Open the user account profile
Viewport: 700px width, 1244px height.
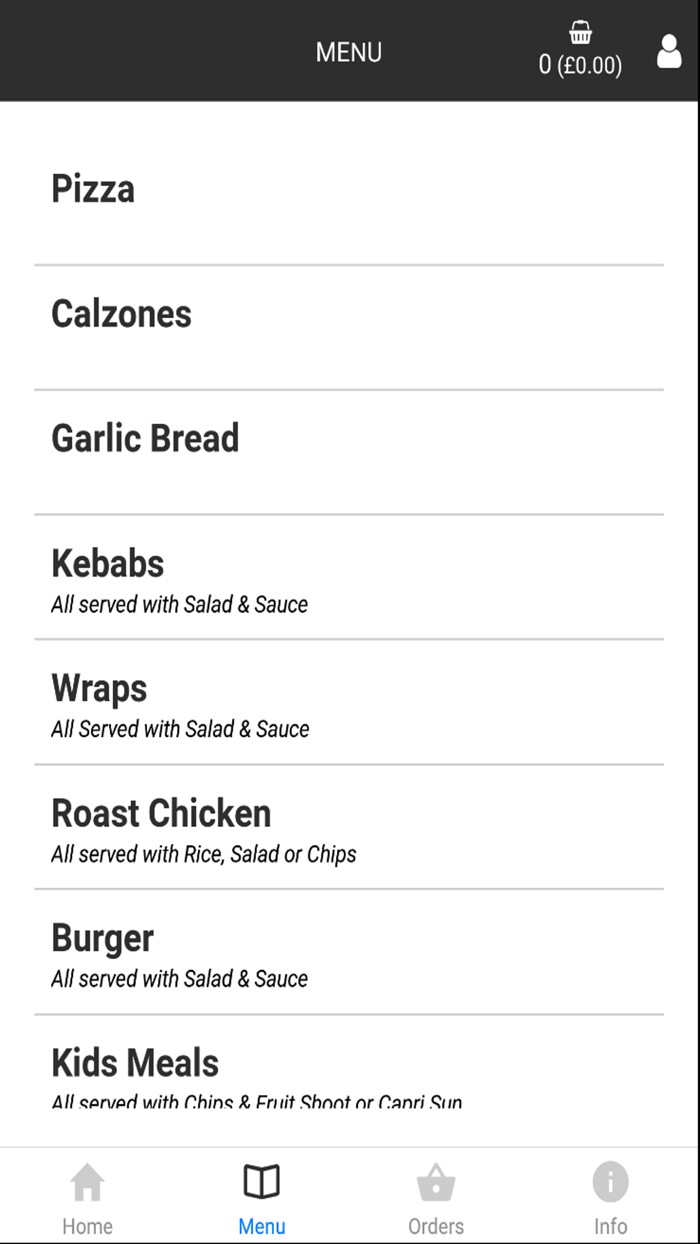[668, 52]
